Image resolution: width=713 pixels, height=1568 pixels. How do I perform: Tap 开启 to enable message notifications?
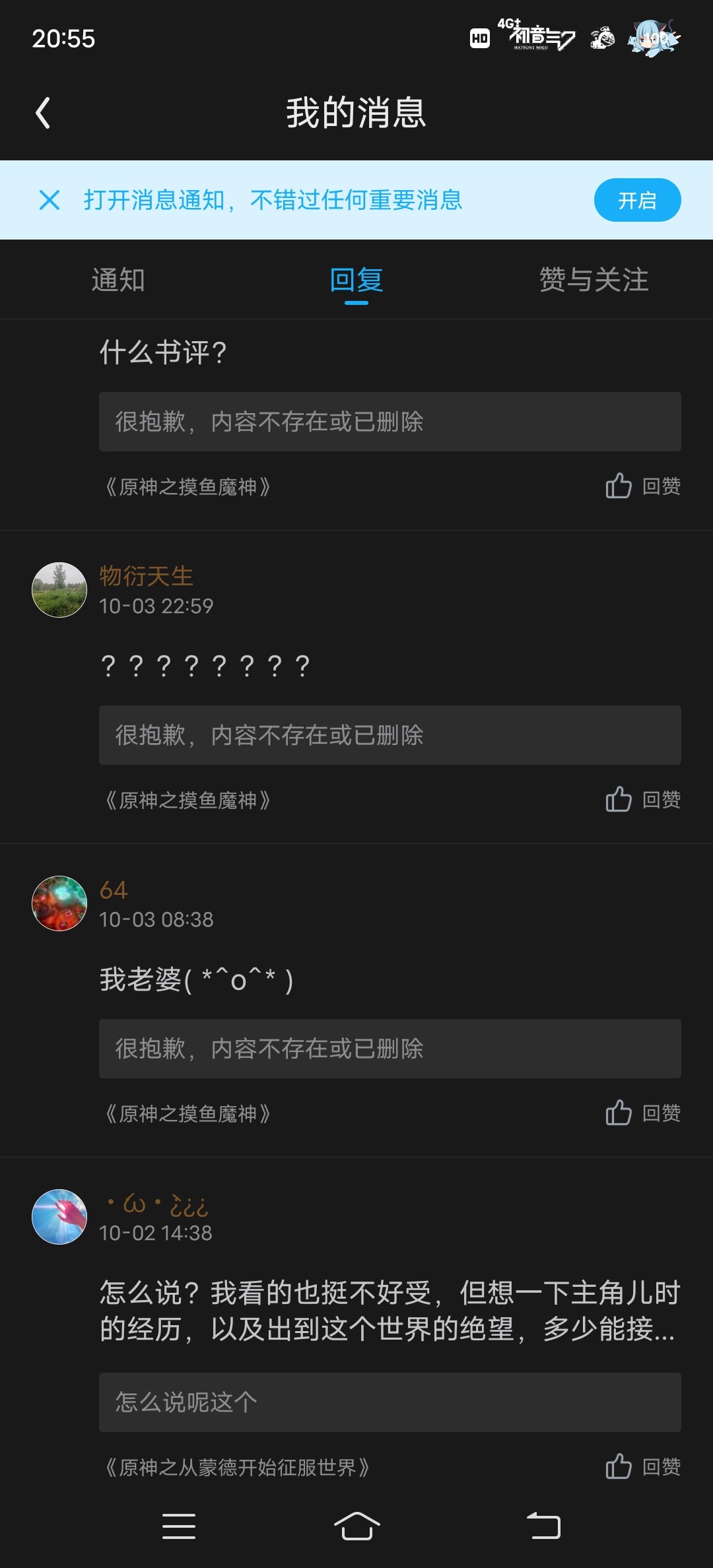pos(636,200)
